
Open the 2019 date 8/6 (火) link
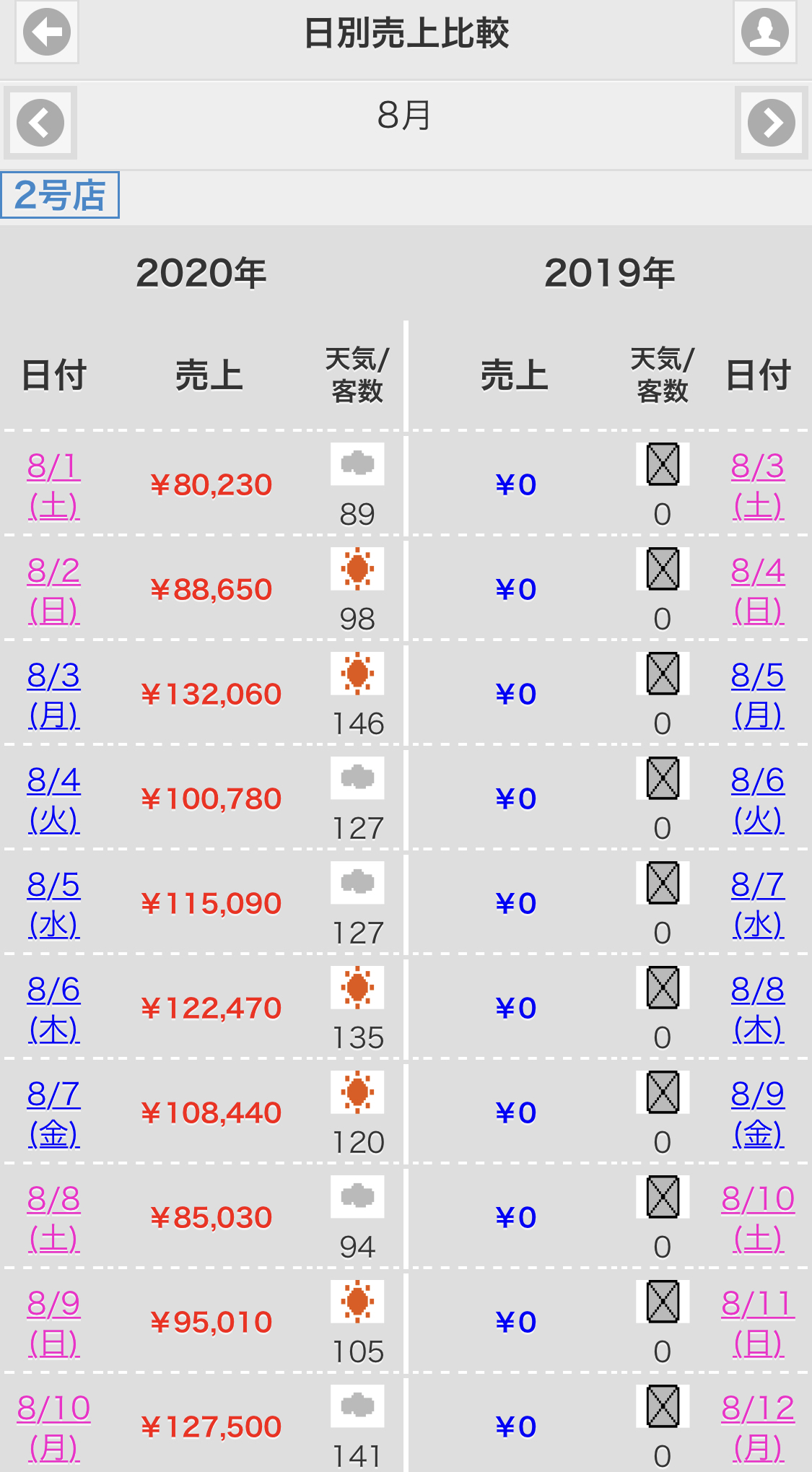tap(758, 800)
